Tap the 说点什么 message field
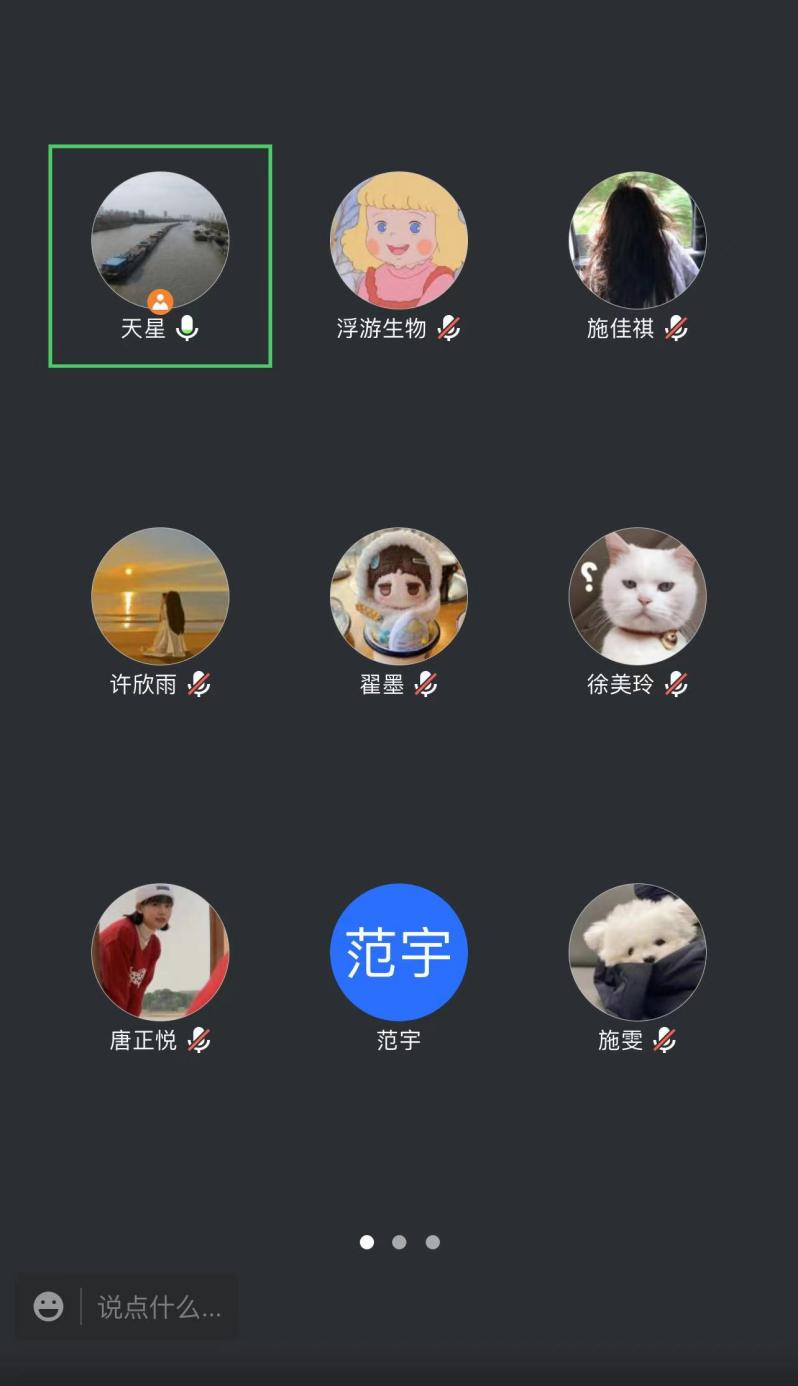This screenshot has width=798, height=1386. tap(159, 1307)
